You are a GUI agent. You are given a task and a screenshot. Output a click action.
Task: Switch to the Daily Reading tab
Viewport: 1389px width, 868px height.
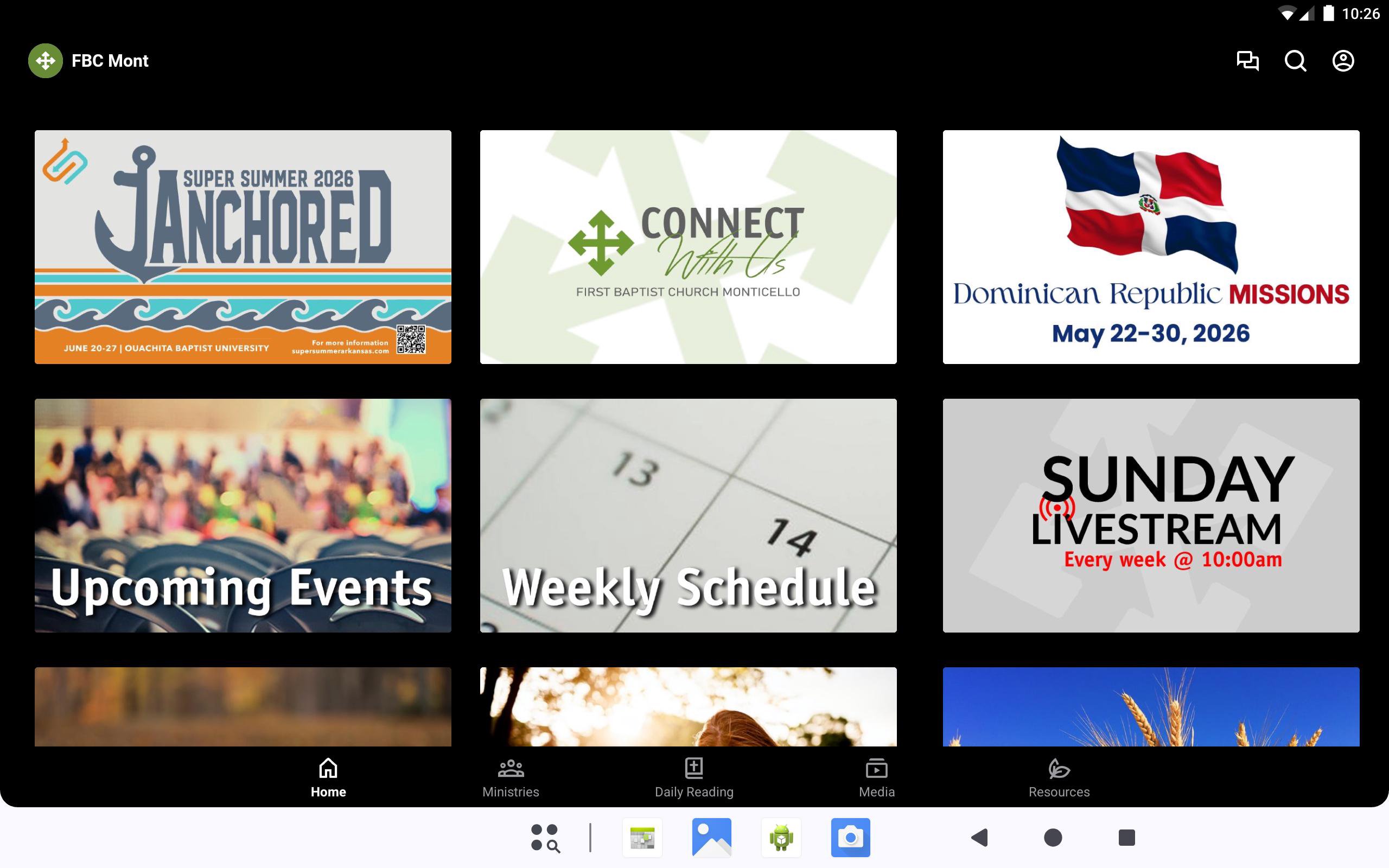point(694,777)
